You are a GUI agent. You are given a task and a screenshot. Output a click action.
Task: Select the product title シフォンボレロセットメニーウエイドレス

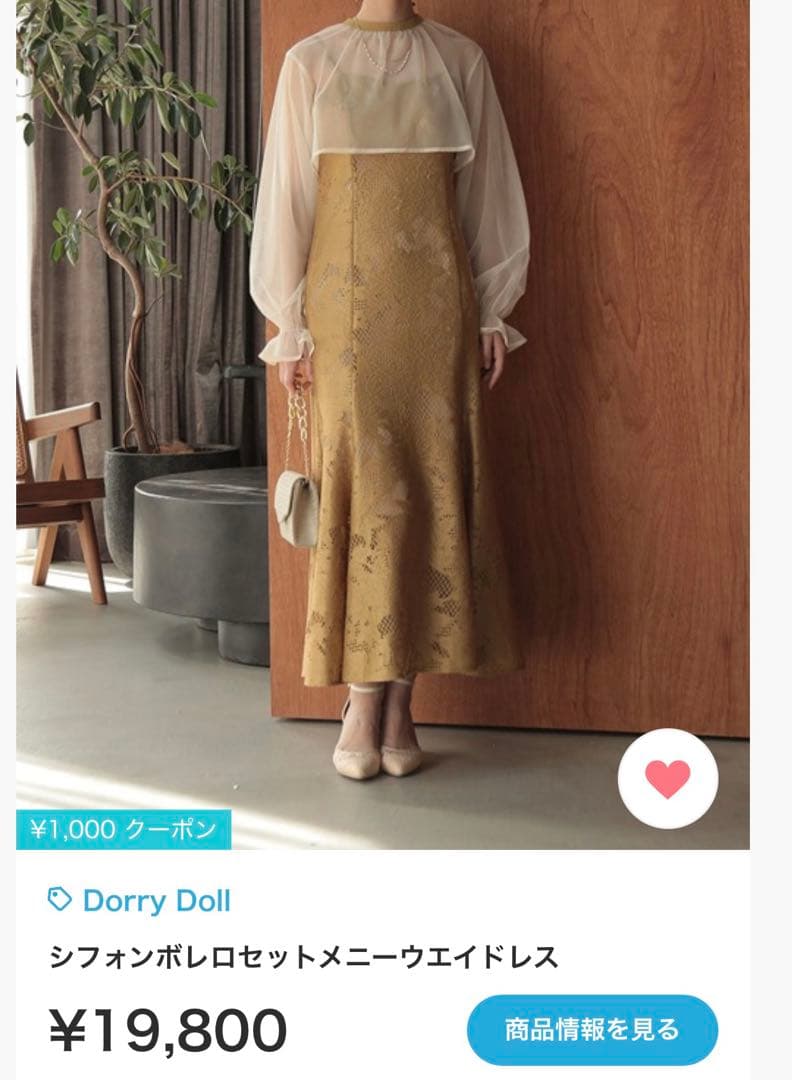(x=305, y=955)
